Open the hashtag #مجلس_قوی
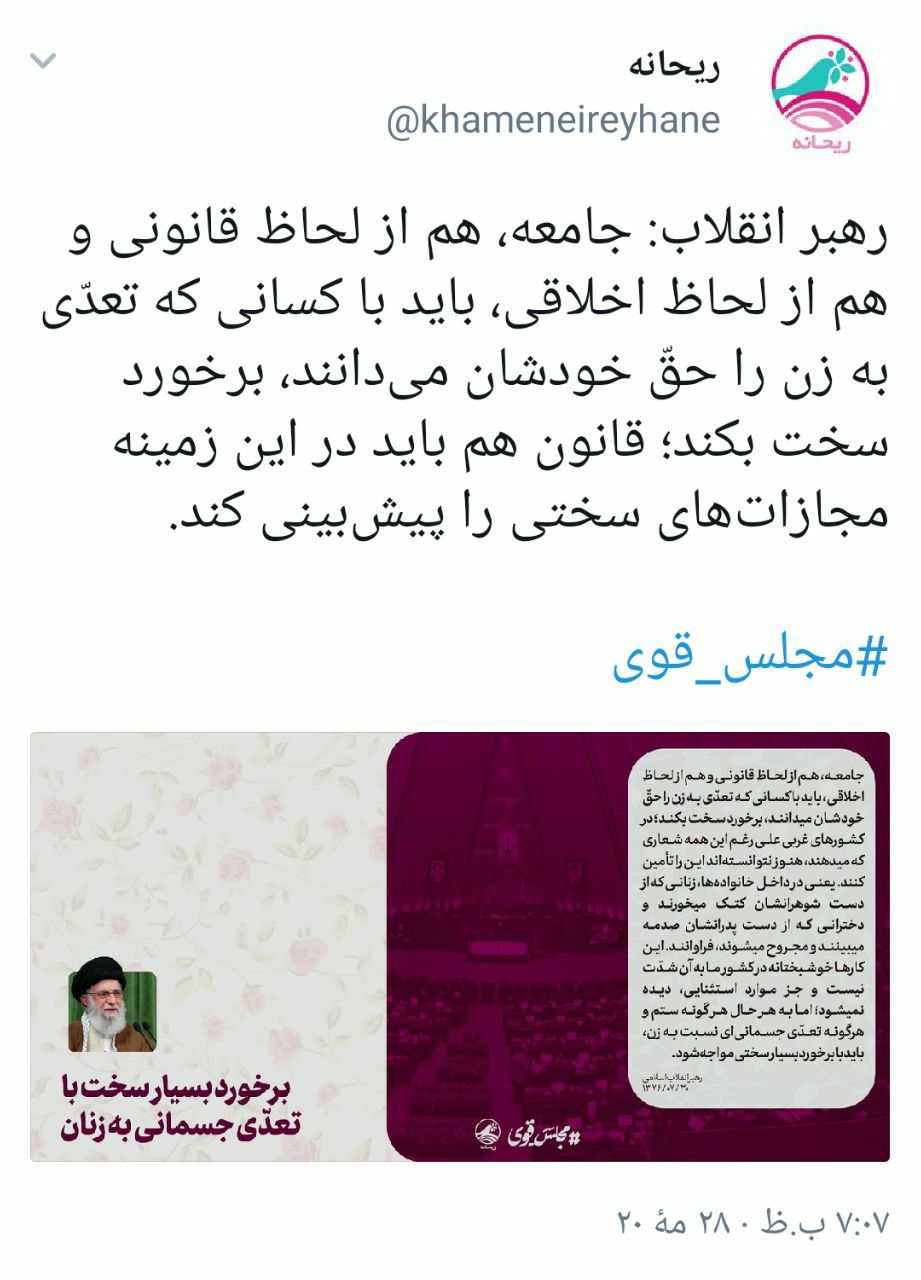The width and height of the screenshot is (921, 1280). [749, 657]
